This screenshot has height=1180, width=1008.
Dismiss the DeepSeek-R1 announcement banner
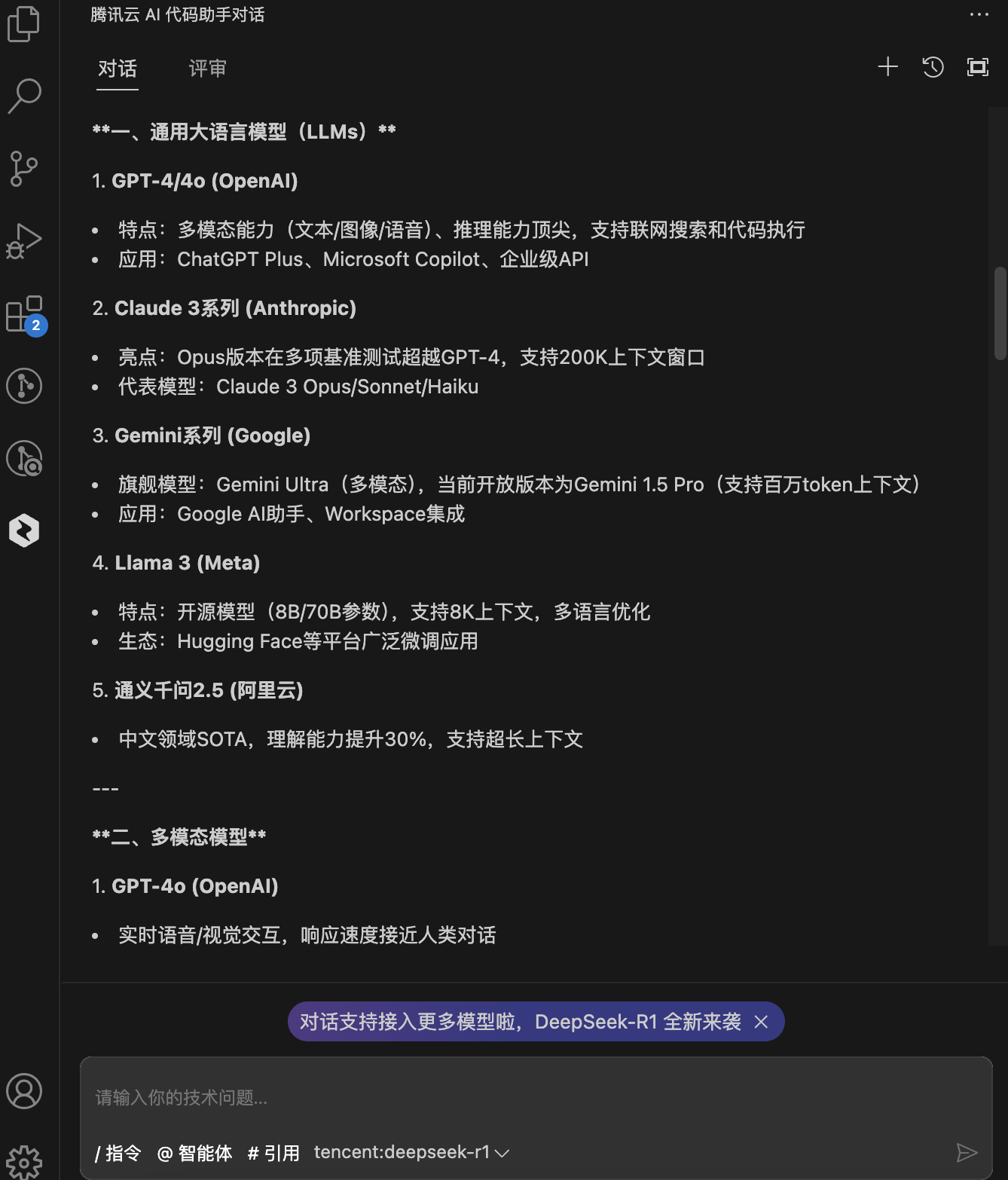pyautogui.click(x=761, y=1022)
